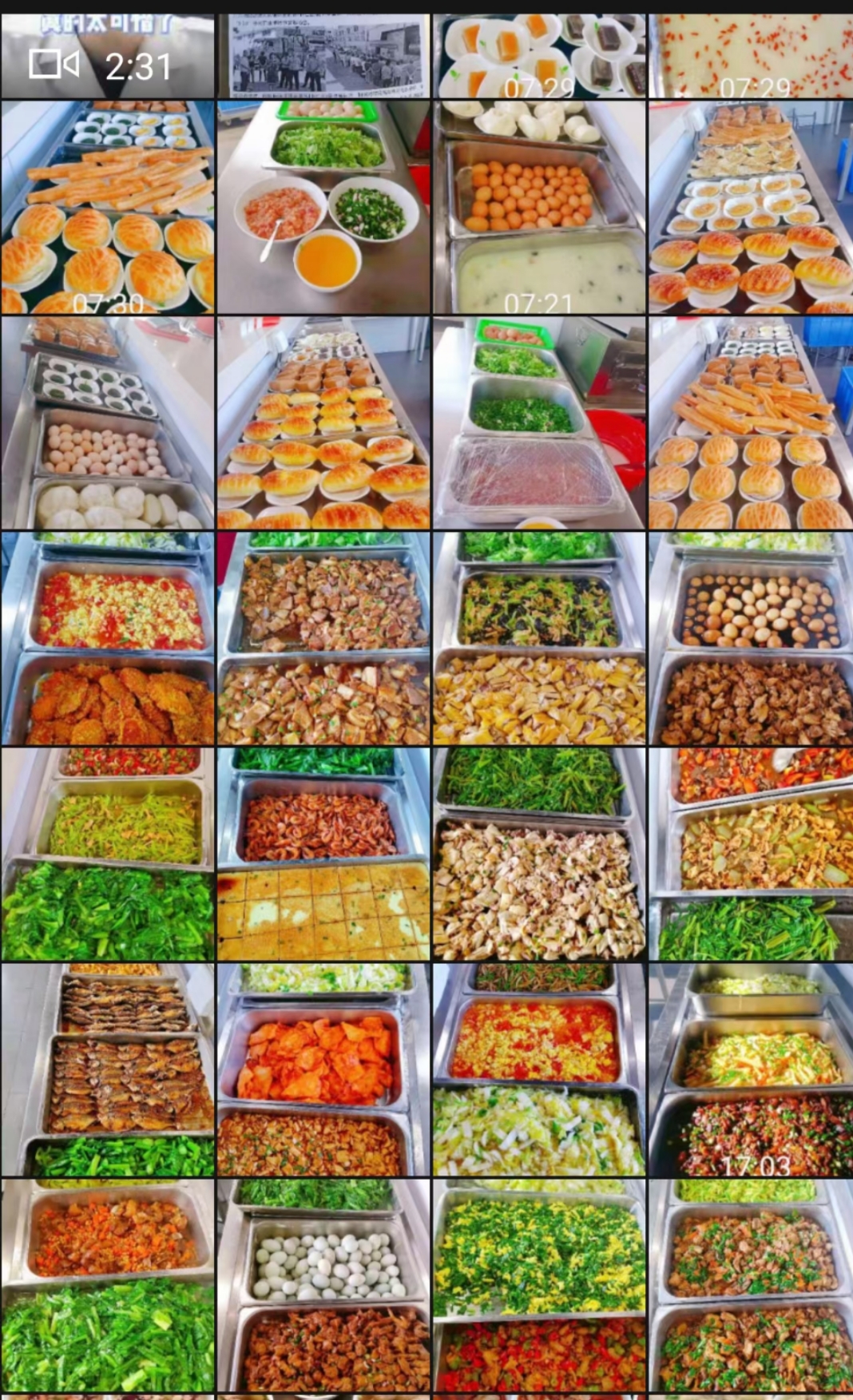853x1400 pixels.
Task: Open the tomato egg and fried cutlets photo
Action: (107, 638)
